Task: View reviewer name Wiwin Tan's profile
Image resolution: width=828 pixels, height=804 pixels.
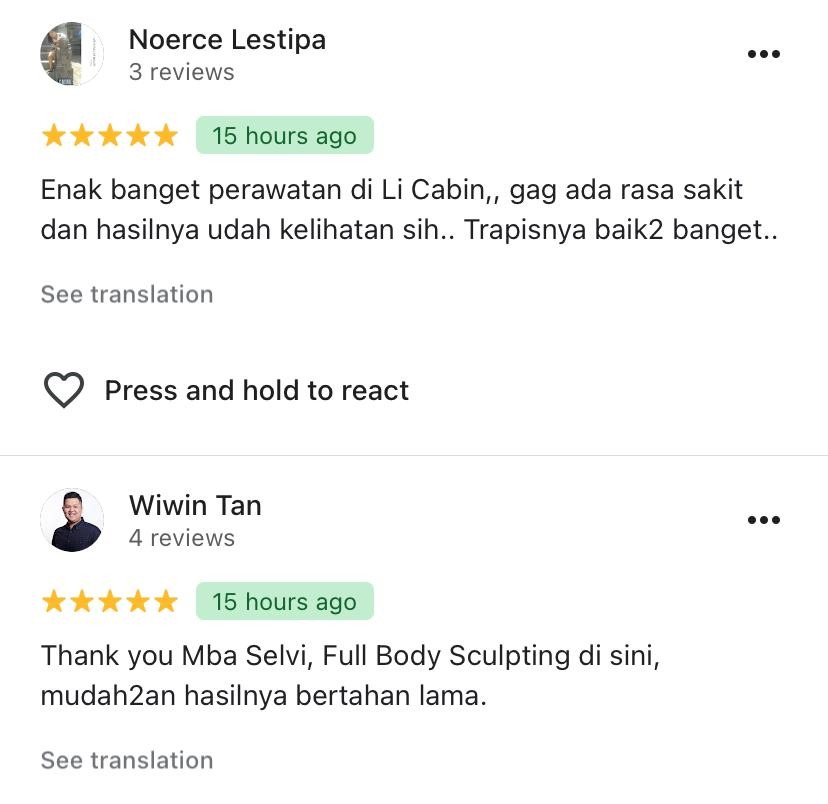Action: (195, 506)
